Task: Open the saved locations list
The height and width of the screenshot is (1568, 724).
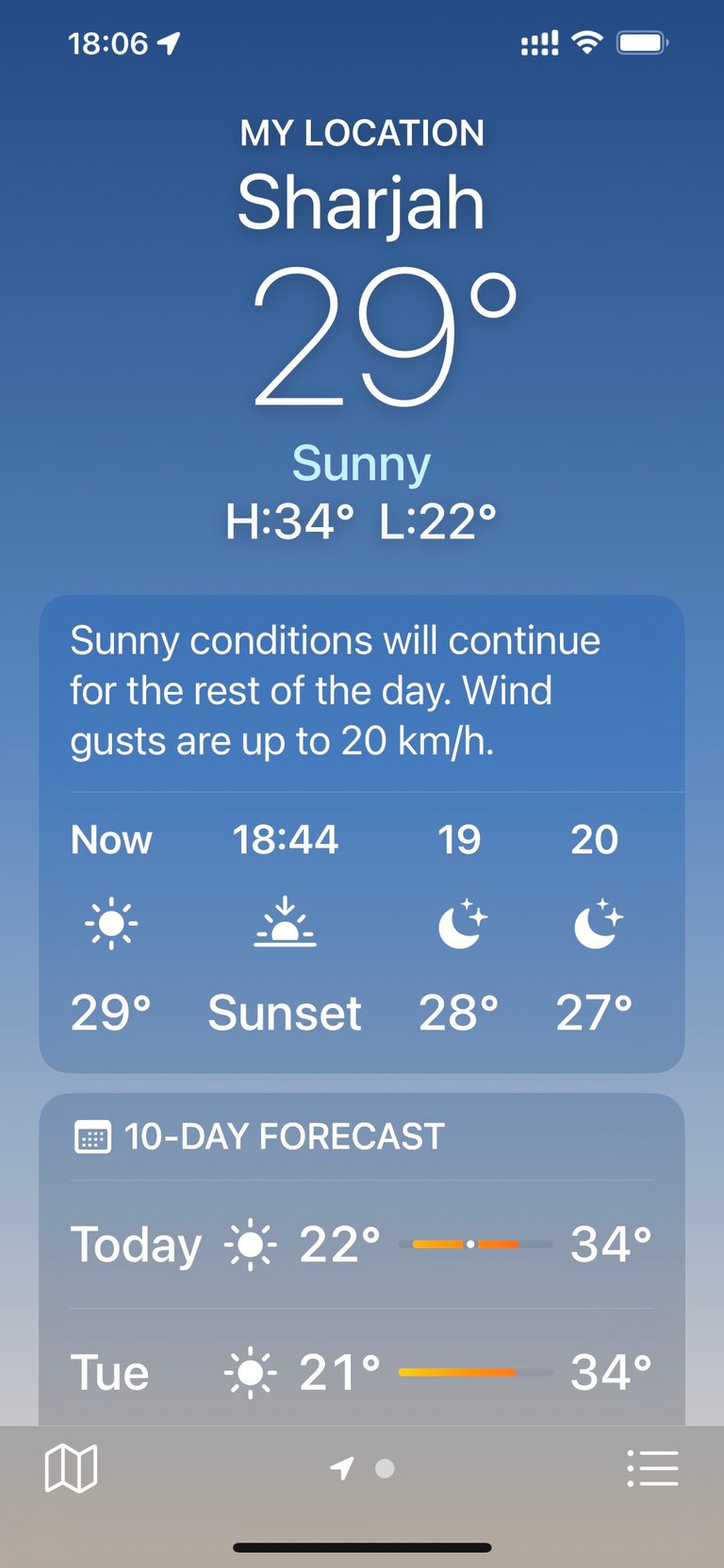Action: pyautogui.click(x=652, y=1468)
